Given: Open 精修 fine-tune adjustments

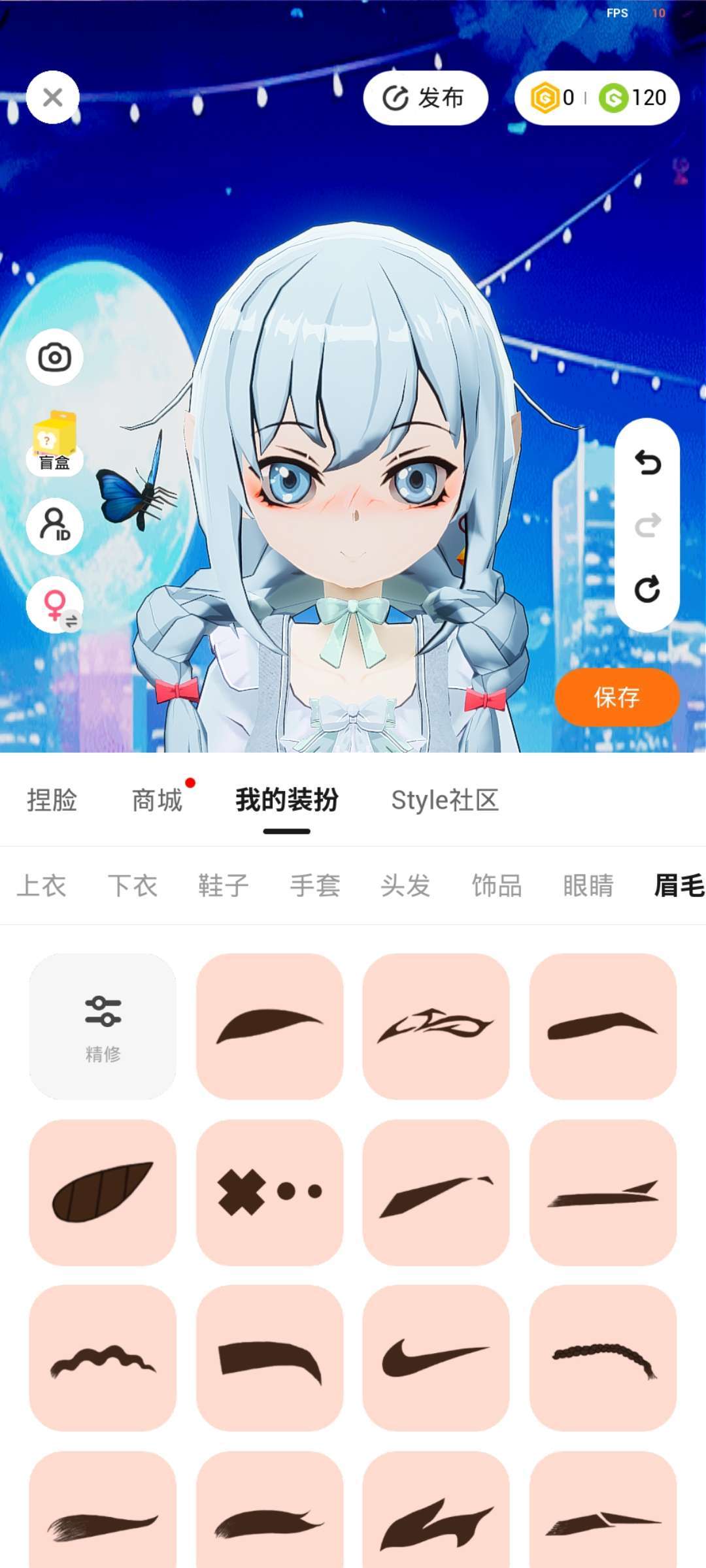Looking at the screenshot, I should coord(103,1026).
